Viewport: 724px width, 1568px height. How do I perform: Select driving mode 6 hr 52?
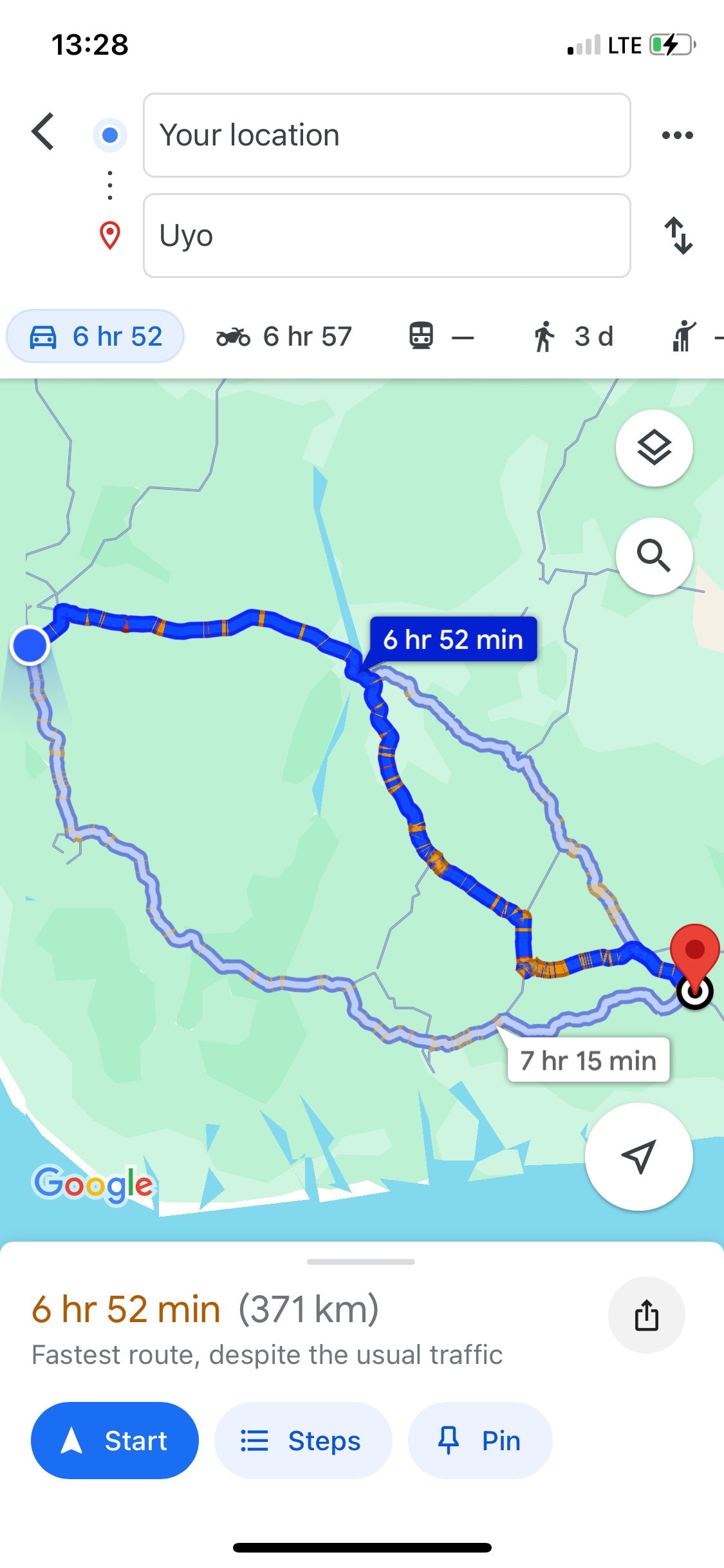[95, 337]
